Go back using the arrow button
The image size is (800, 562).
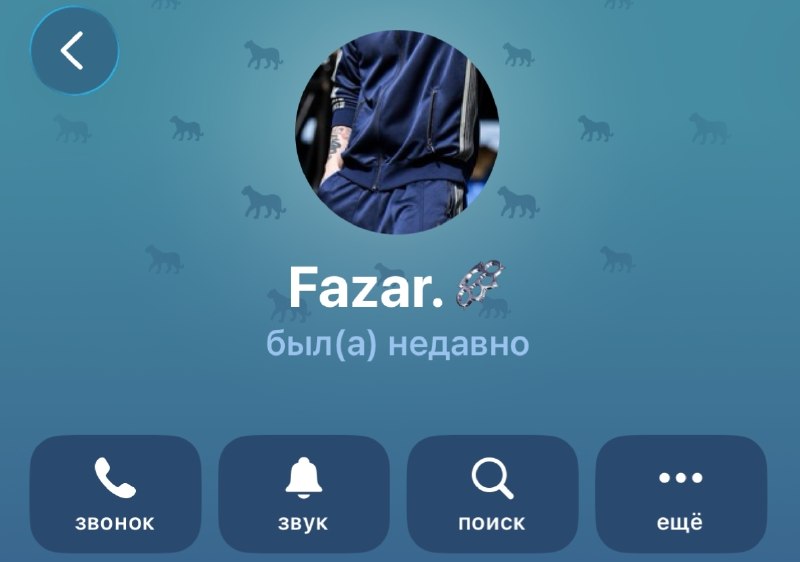74,50
